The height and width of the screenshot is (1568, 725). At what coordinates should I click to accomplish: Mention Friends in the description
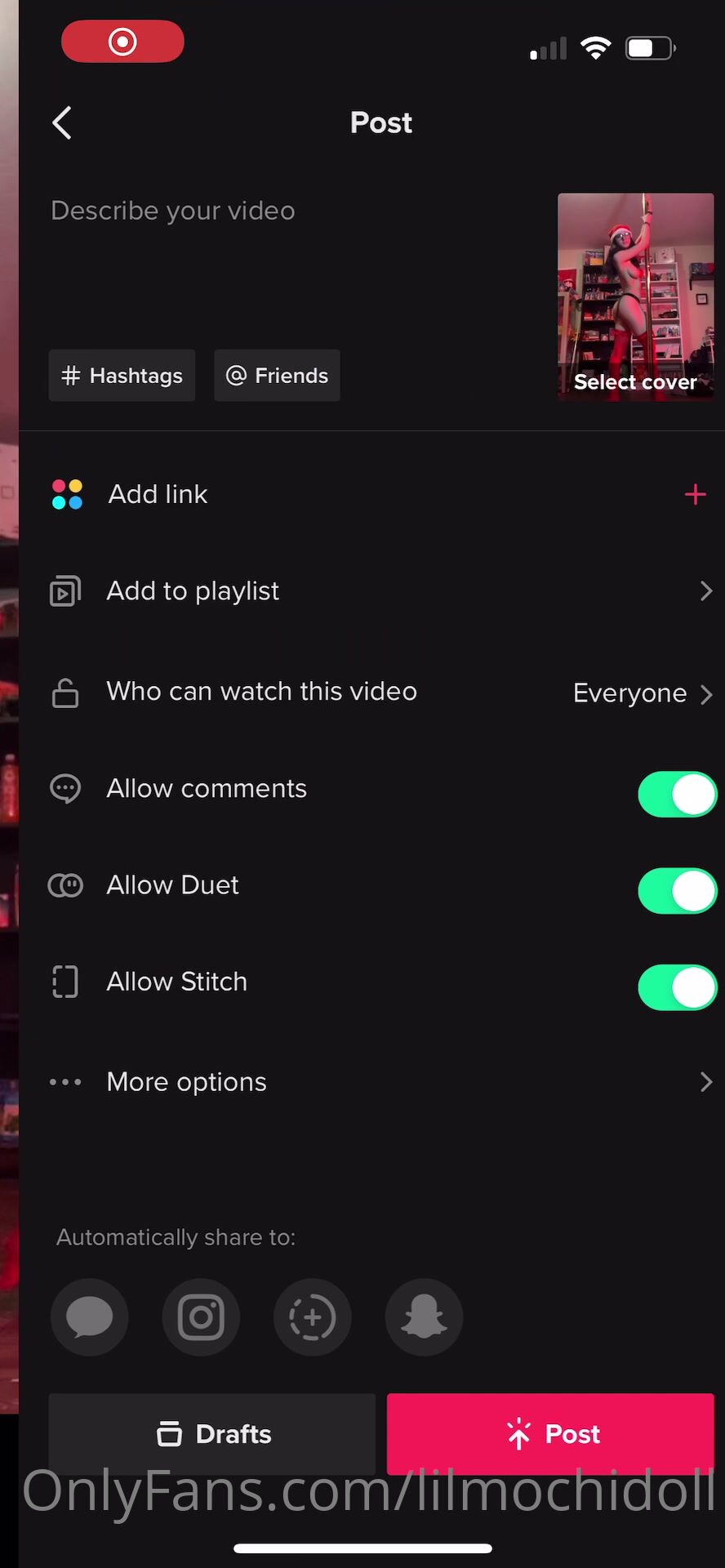(277, 376)
